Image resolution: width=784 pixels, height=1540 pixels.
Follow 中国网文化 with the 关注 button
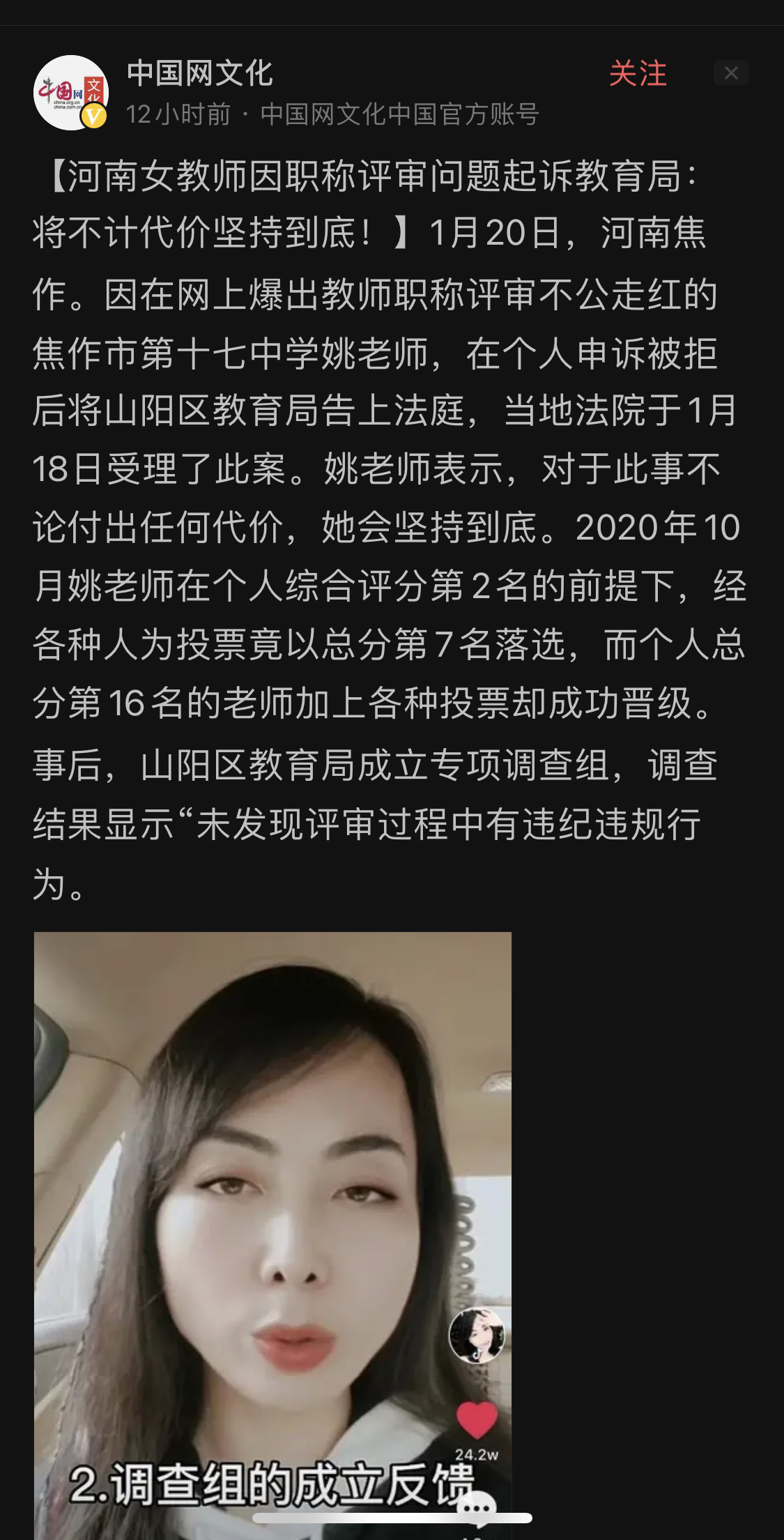point(638,74)
